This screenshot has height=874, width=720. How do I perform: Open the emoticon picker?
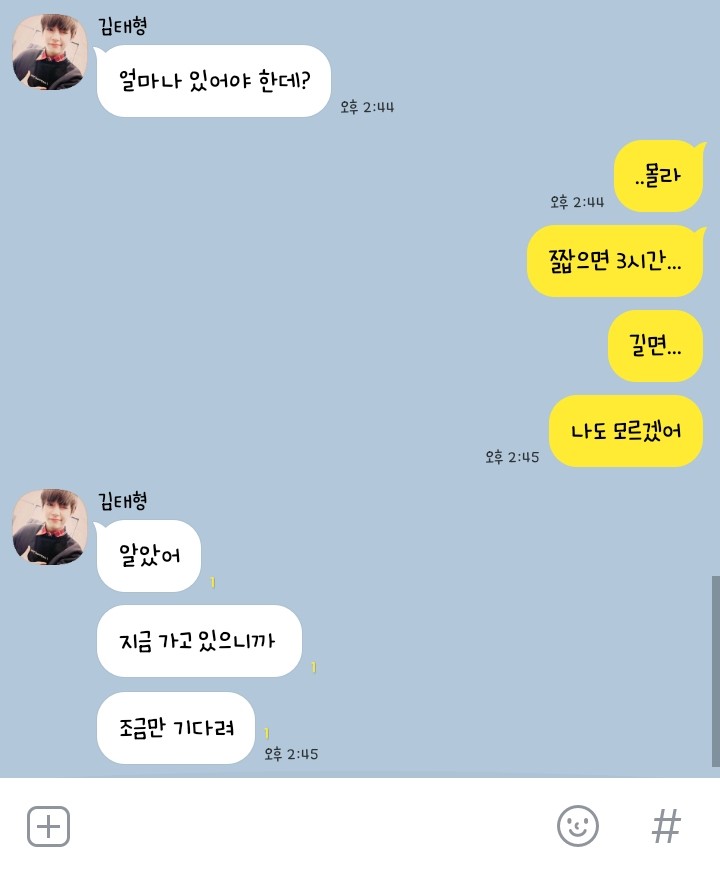tap(577, 826)
